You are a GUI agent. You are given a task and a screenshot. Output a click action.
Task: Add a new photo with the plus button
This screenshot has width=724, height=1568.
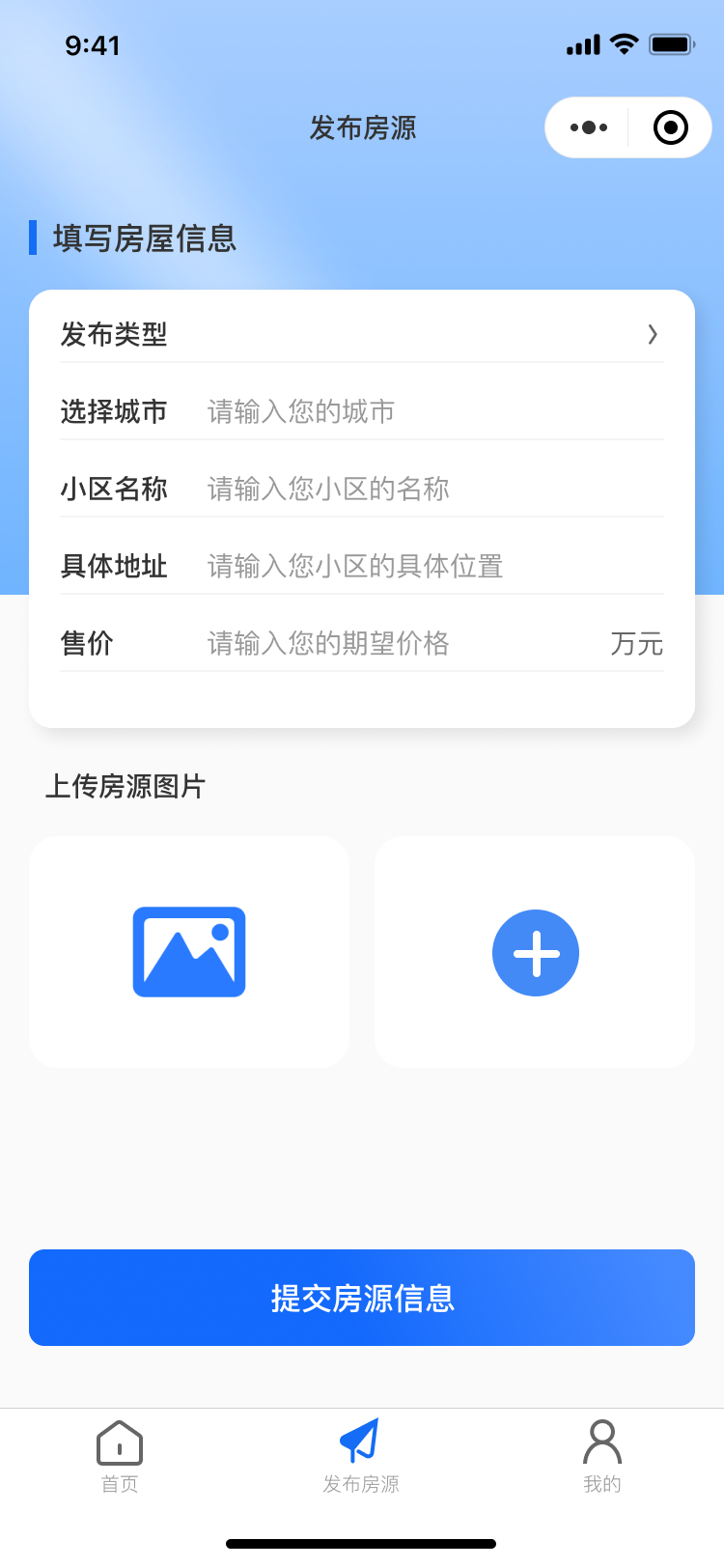pos(536,953)
